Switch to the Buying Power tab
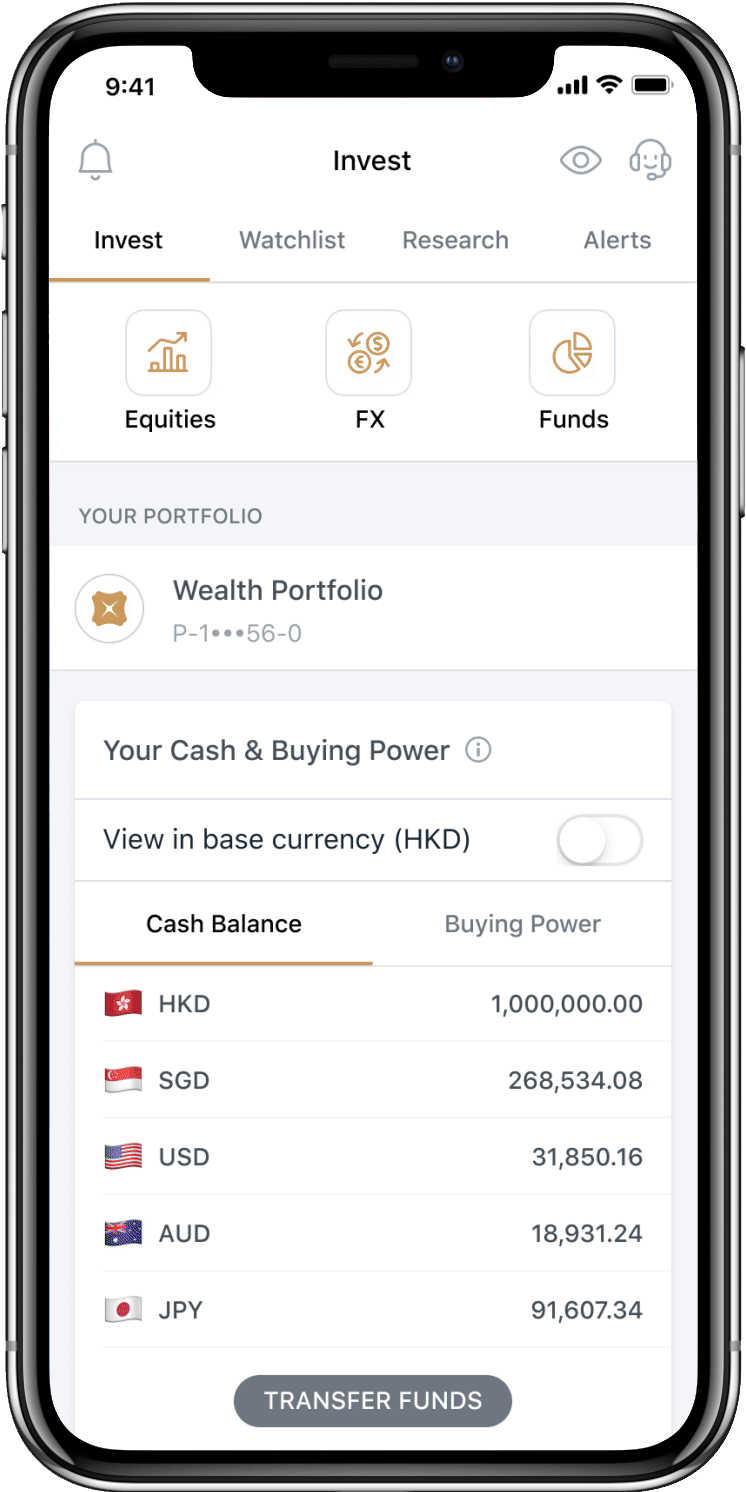Screen dimensions: 746x1492 [522, 924]
